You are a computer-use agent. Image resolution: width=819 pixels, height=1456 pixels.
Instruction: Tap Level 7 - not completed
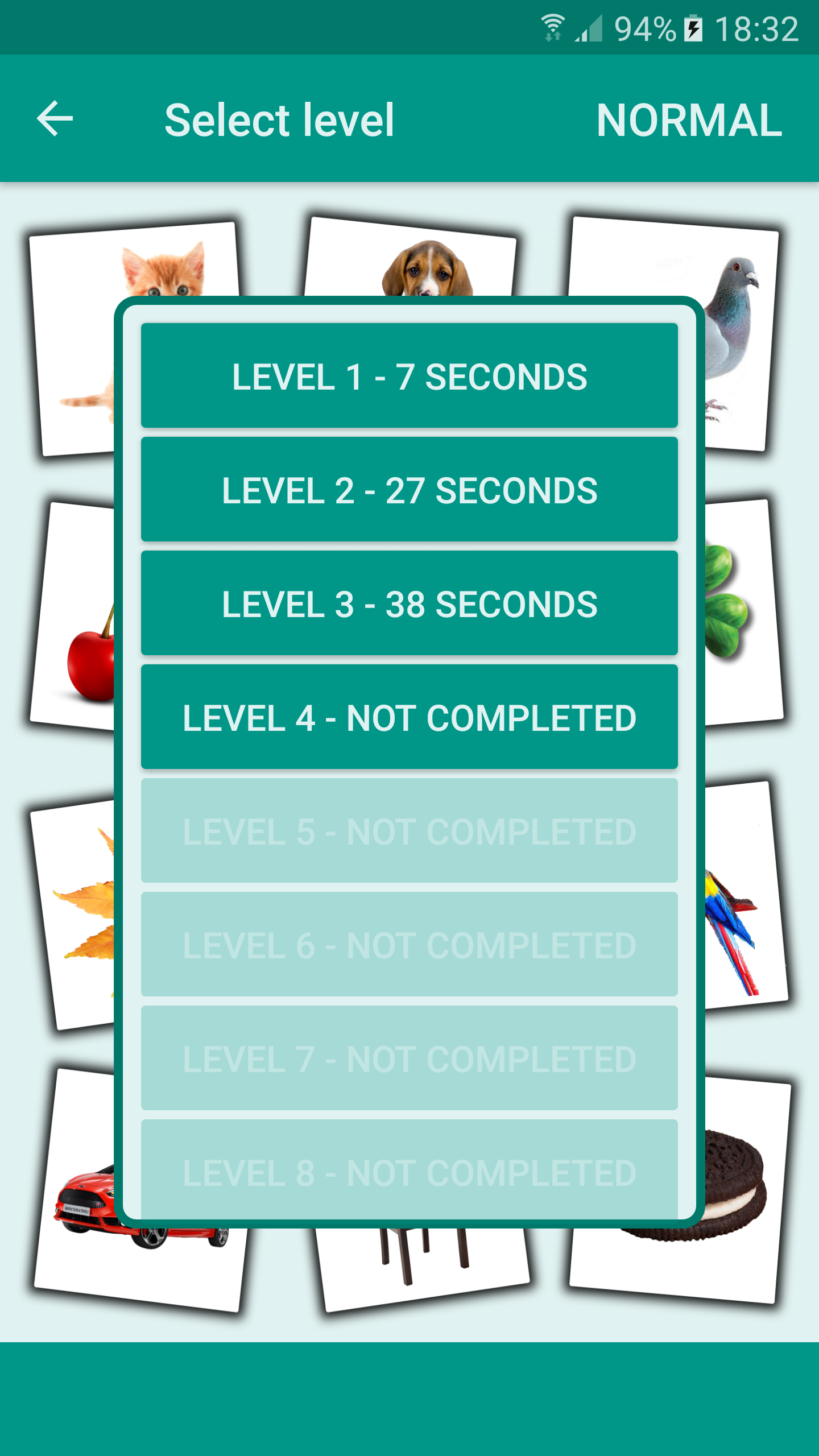[409, 1058]
